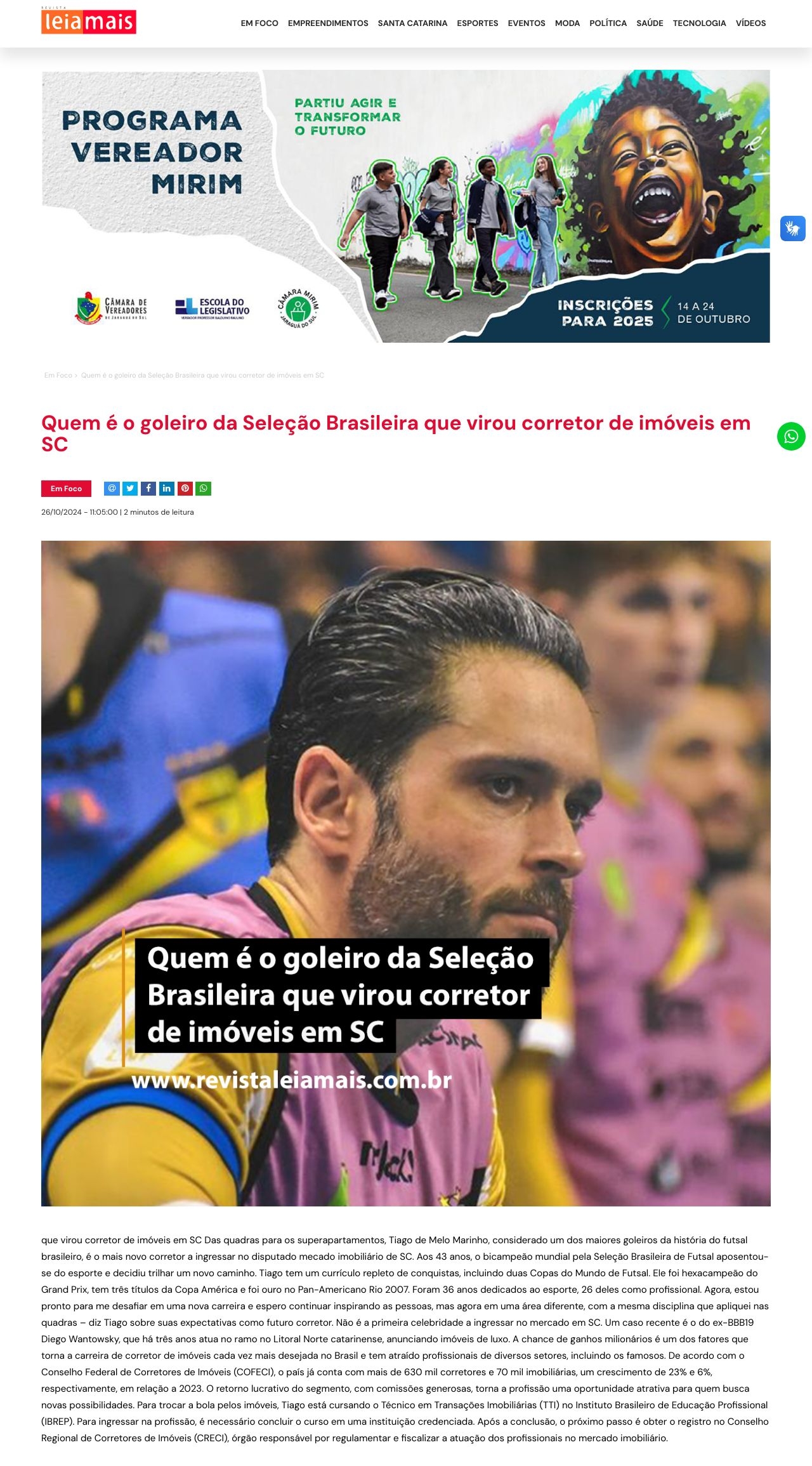Image resolution: width=812 pixels, height=1466 pixels.
Task: Share the article on Twitter
Action: click(130, 489)
